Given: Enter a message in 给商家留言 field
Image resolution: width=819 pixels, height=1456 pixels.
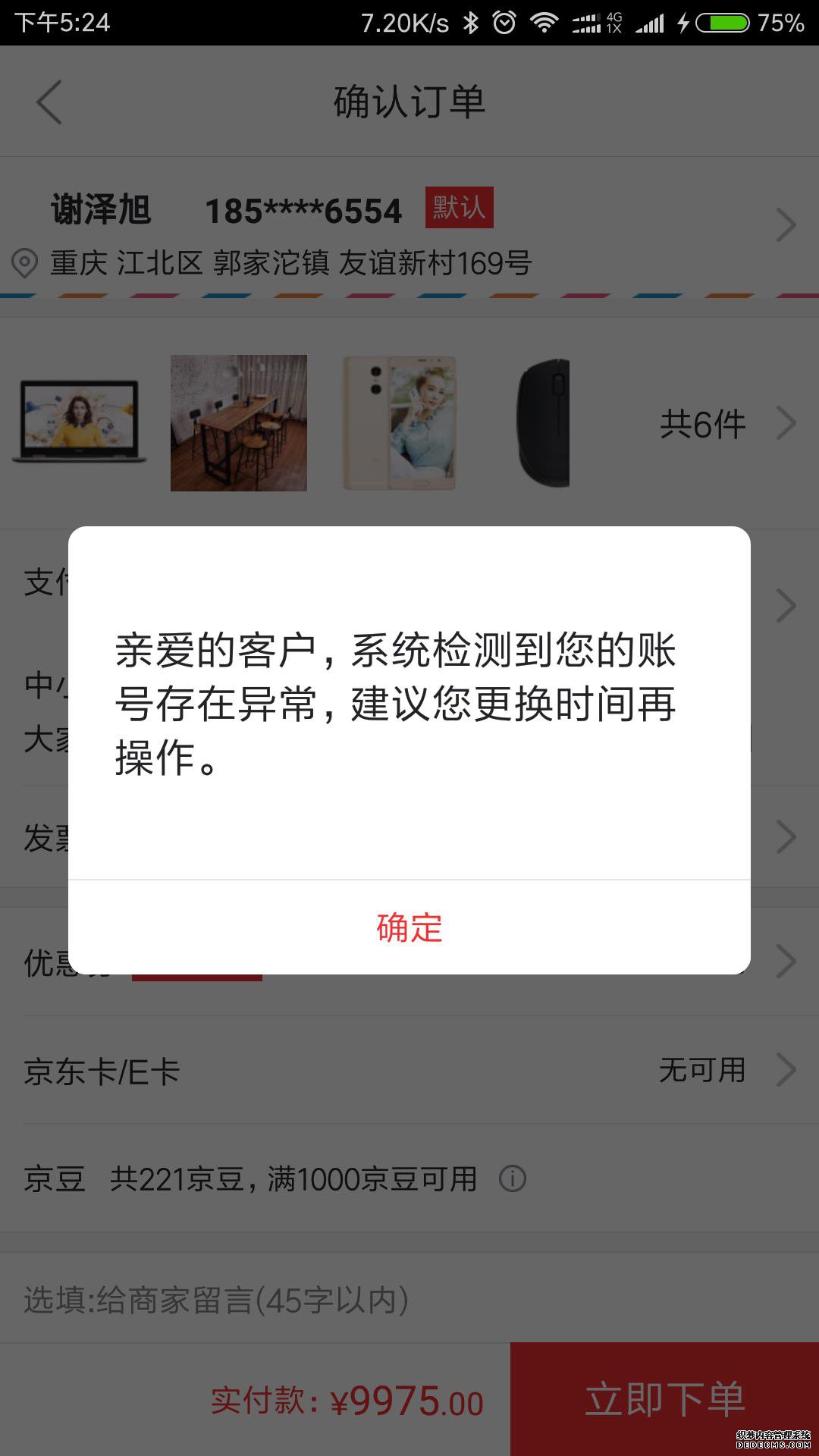Looking at the screenshot, I should tap(409, 1300).
